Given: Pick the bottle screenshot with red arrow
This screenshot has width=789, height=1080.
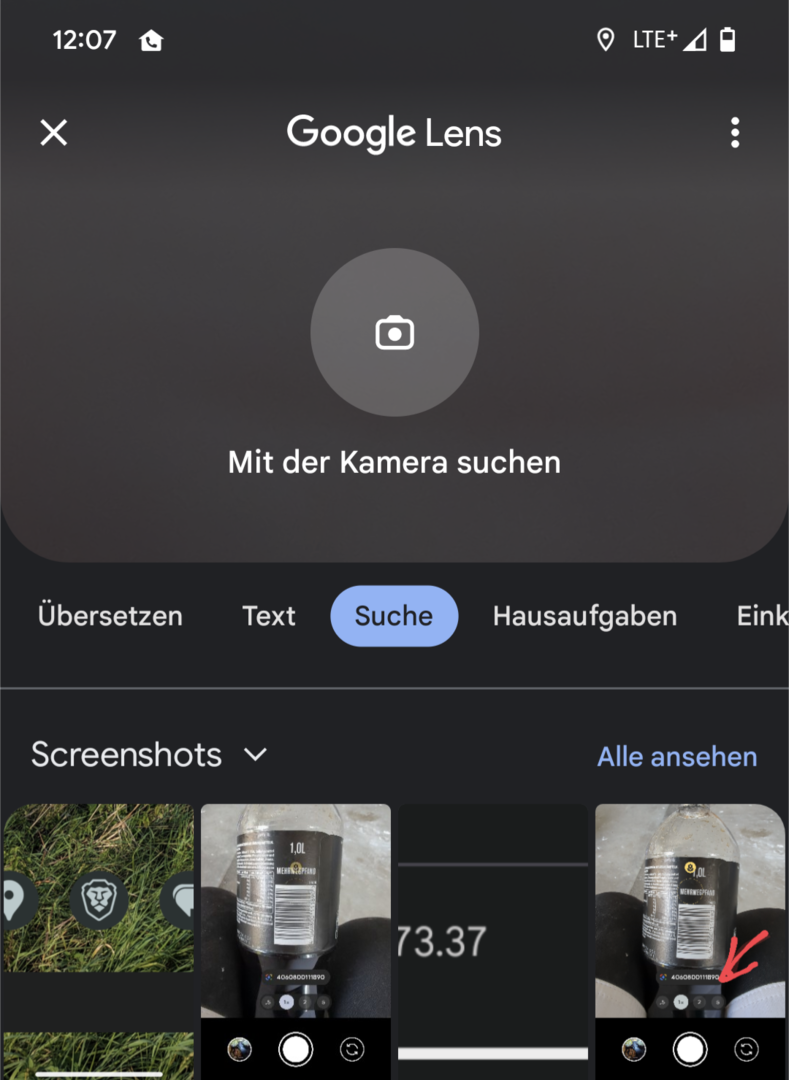Looking at the screenshot, I should click(x=690, y=940).
